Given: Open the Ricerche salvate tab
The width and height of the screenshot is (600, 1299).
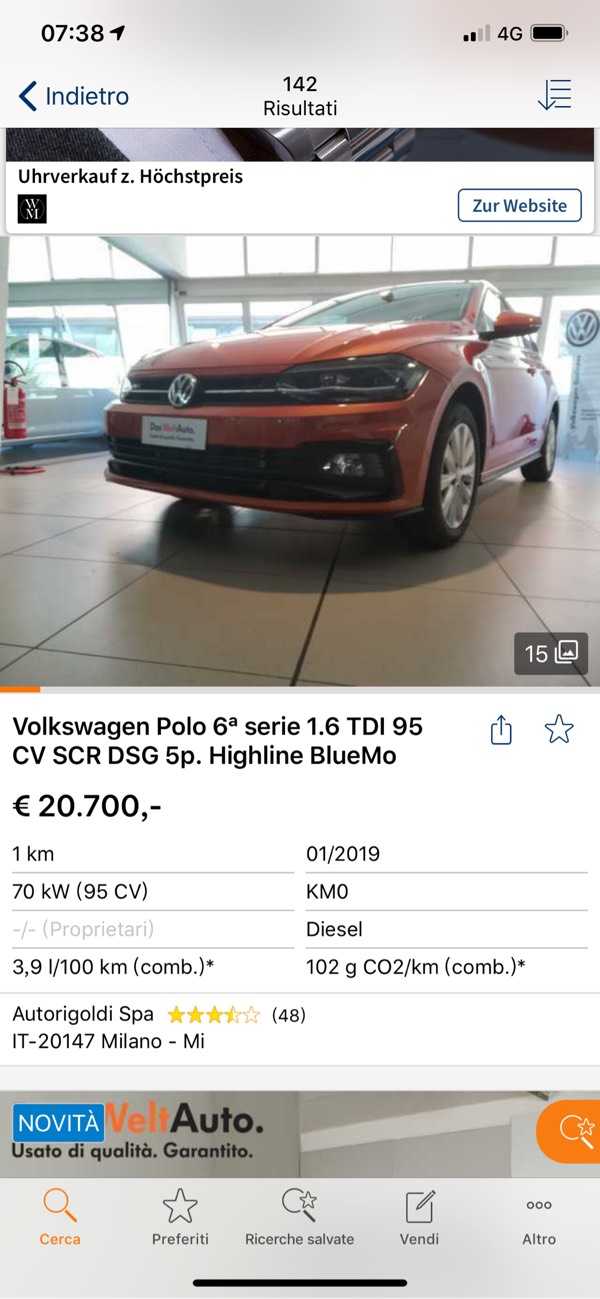Looking at the screenshot, I should 300,1216.
